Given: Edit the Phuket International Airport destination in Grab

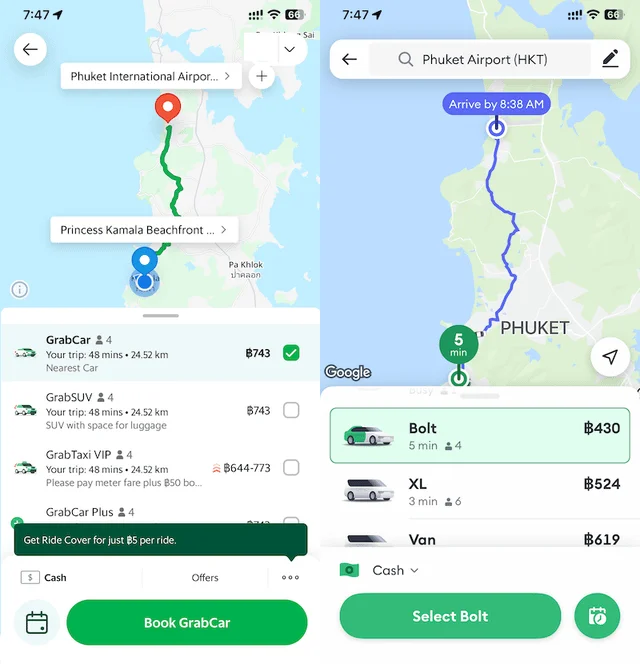Looking at the screenshot, I should click(150, 77).
